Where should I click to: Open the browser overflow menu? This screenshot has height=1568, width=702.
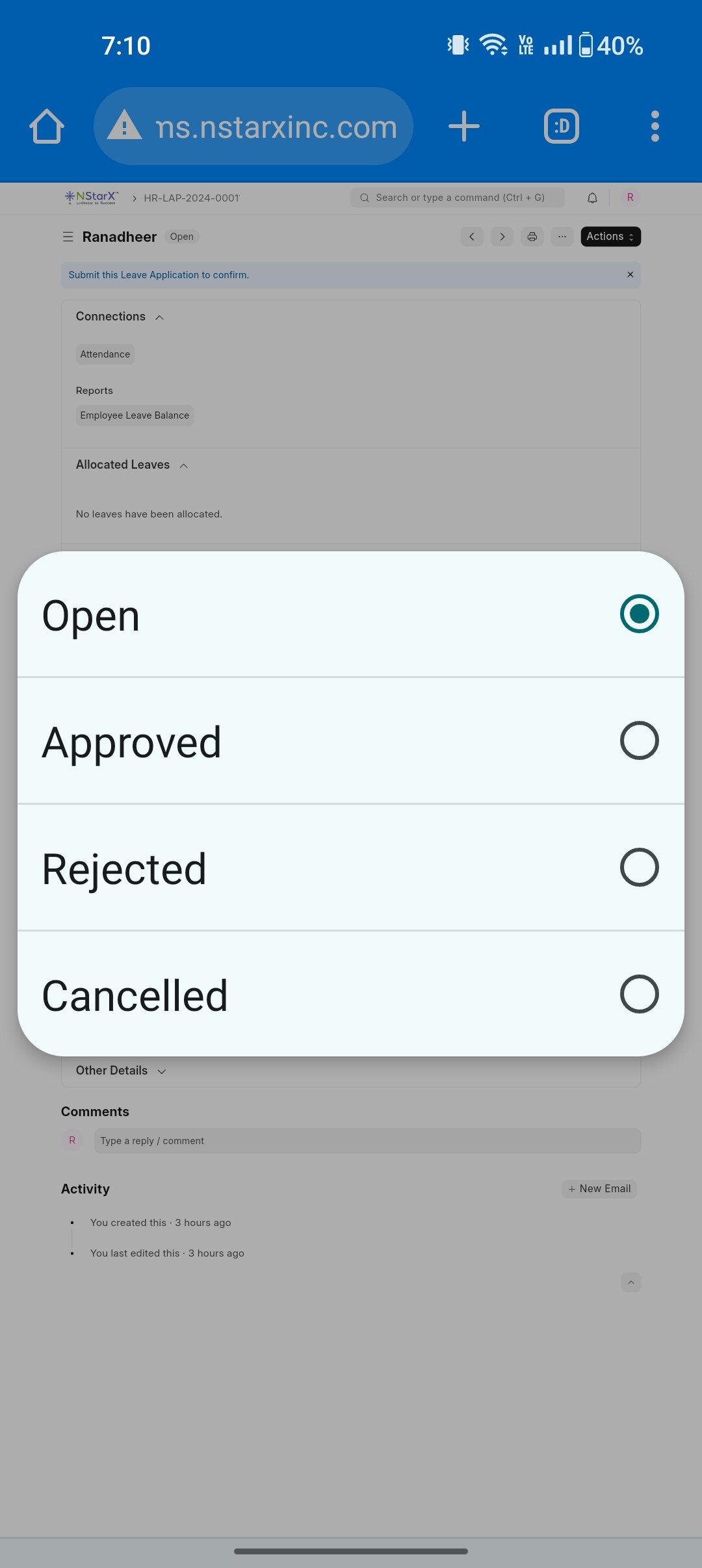click(655, 126)
